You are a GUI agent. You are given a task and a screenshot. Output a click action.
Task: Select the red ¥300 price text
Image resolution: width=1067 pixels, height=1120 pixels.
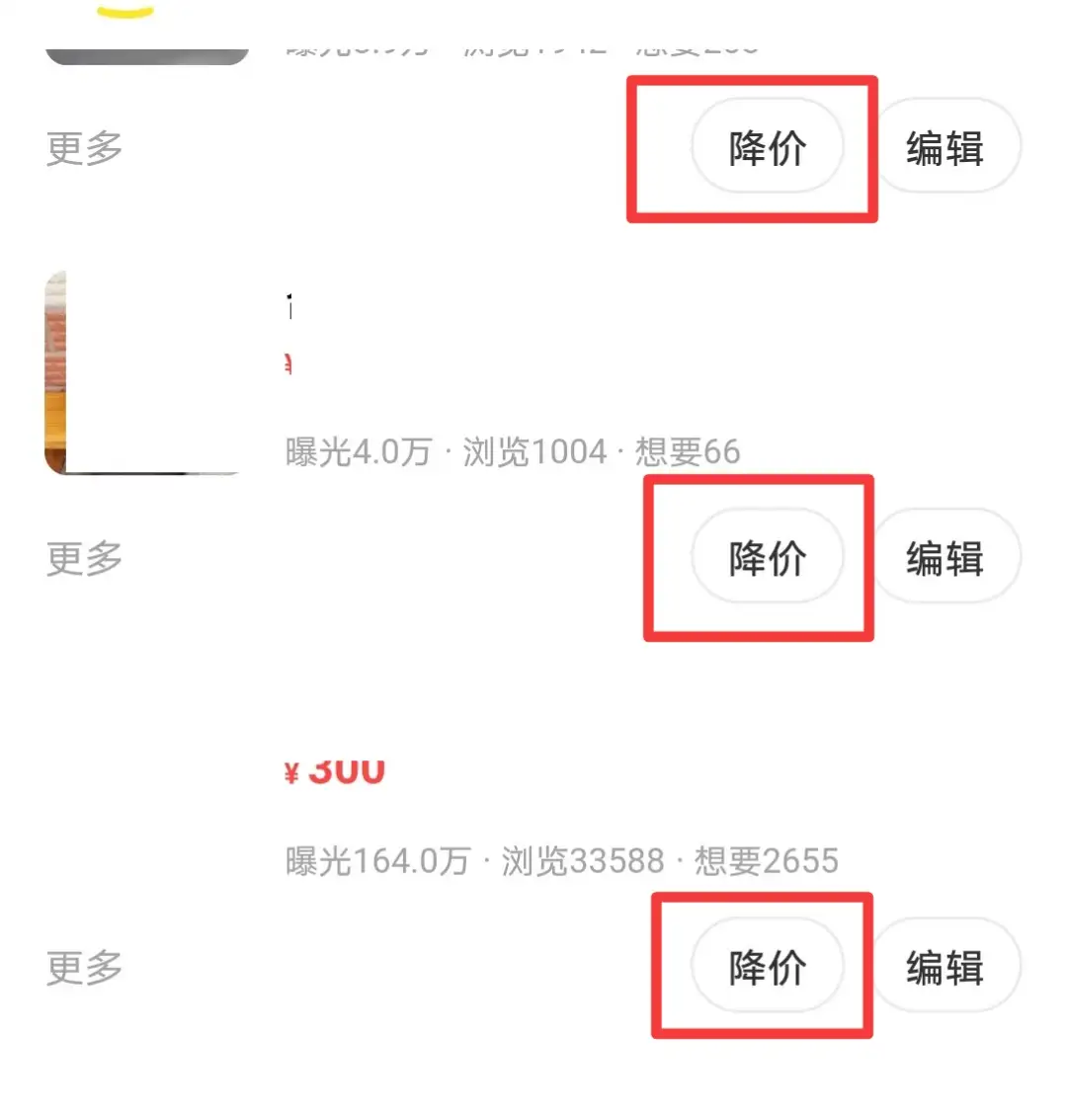point(333,771)
